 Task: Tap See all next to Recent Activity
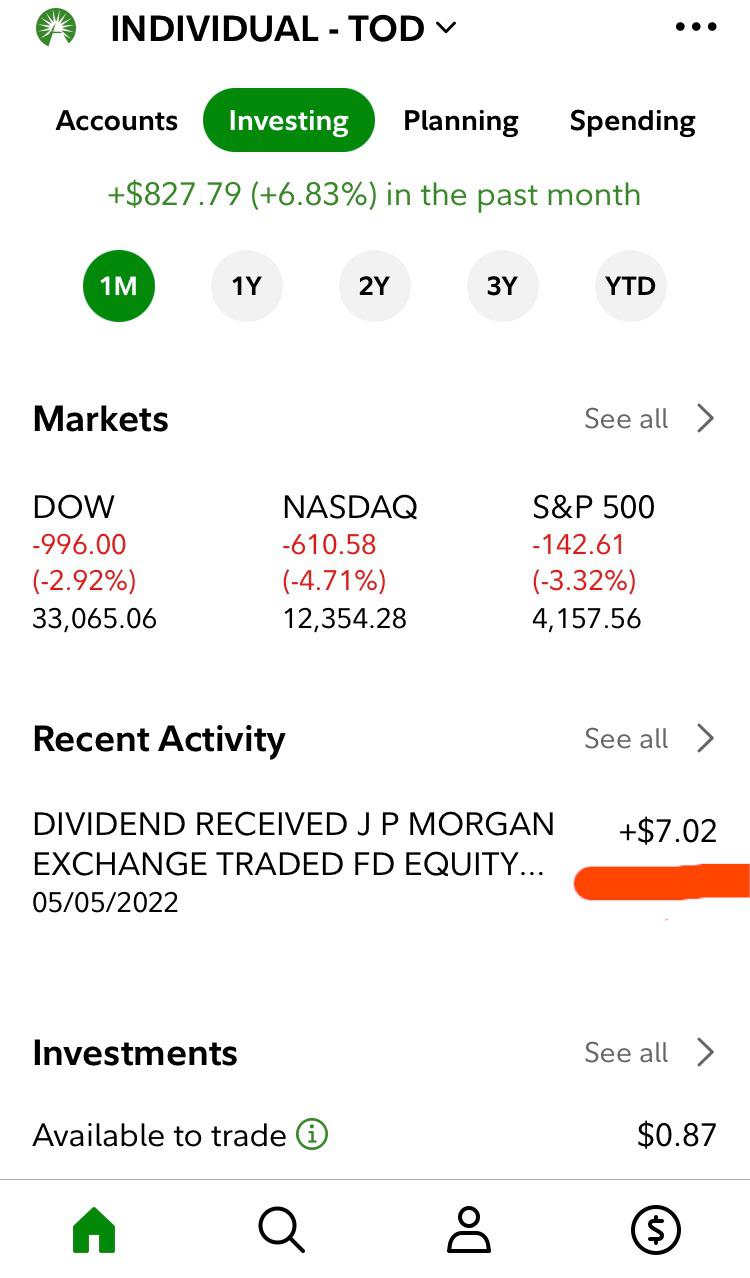point(626,738)
